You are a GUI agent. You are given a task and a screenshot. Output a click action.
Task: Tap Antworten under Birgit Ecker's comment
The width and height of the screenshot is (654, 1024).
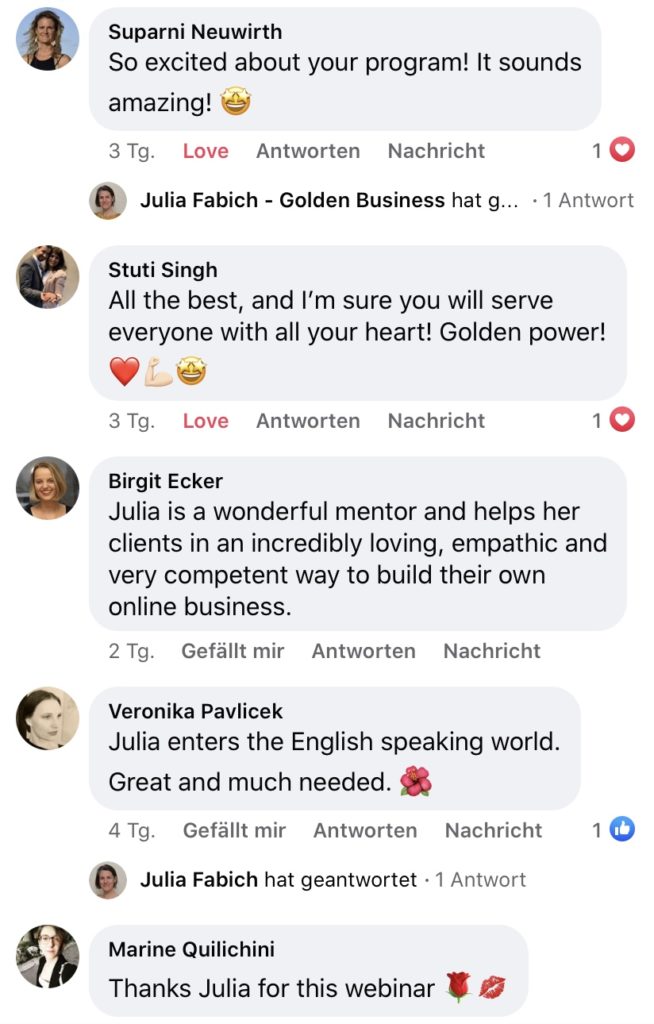[x=363, y=651]
